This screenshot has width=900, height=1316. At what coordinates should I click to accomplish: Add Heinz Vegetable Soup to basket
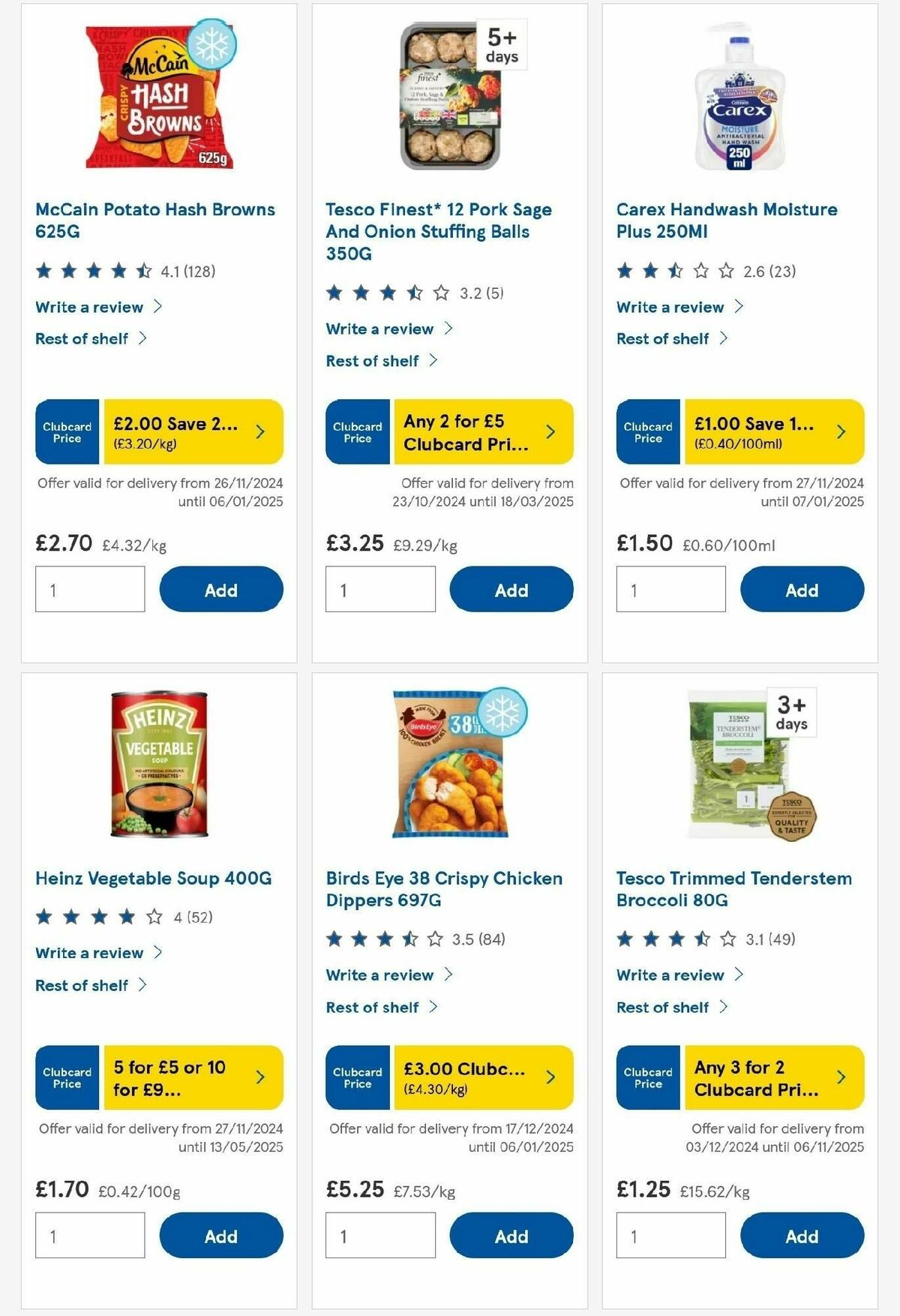point(220,1236)
